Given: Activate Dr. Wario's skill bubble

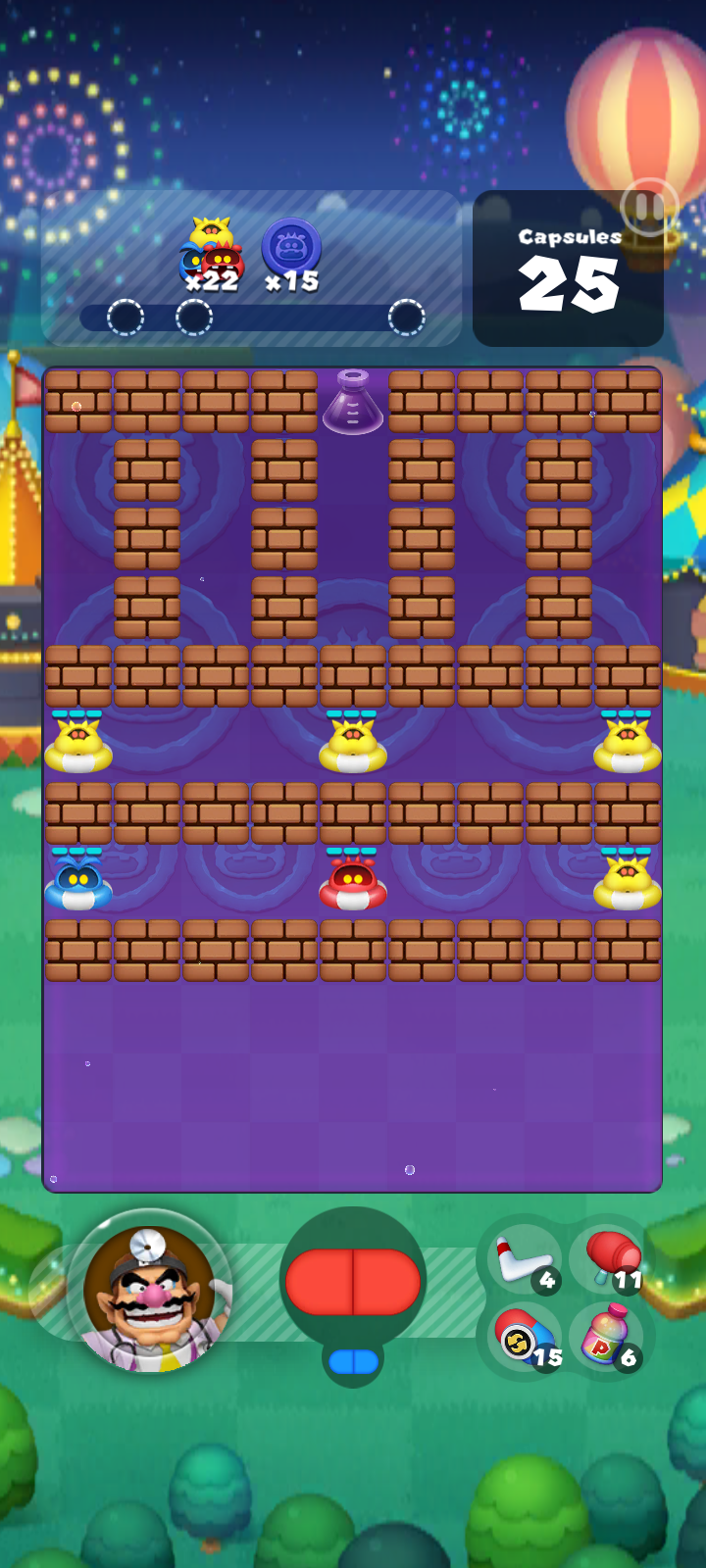Looking at the screenshot, I should pyautogui.click(x=150, y=1291).
